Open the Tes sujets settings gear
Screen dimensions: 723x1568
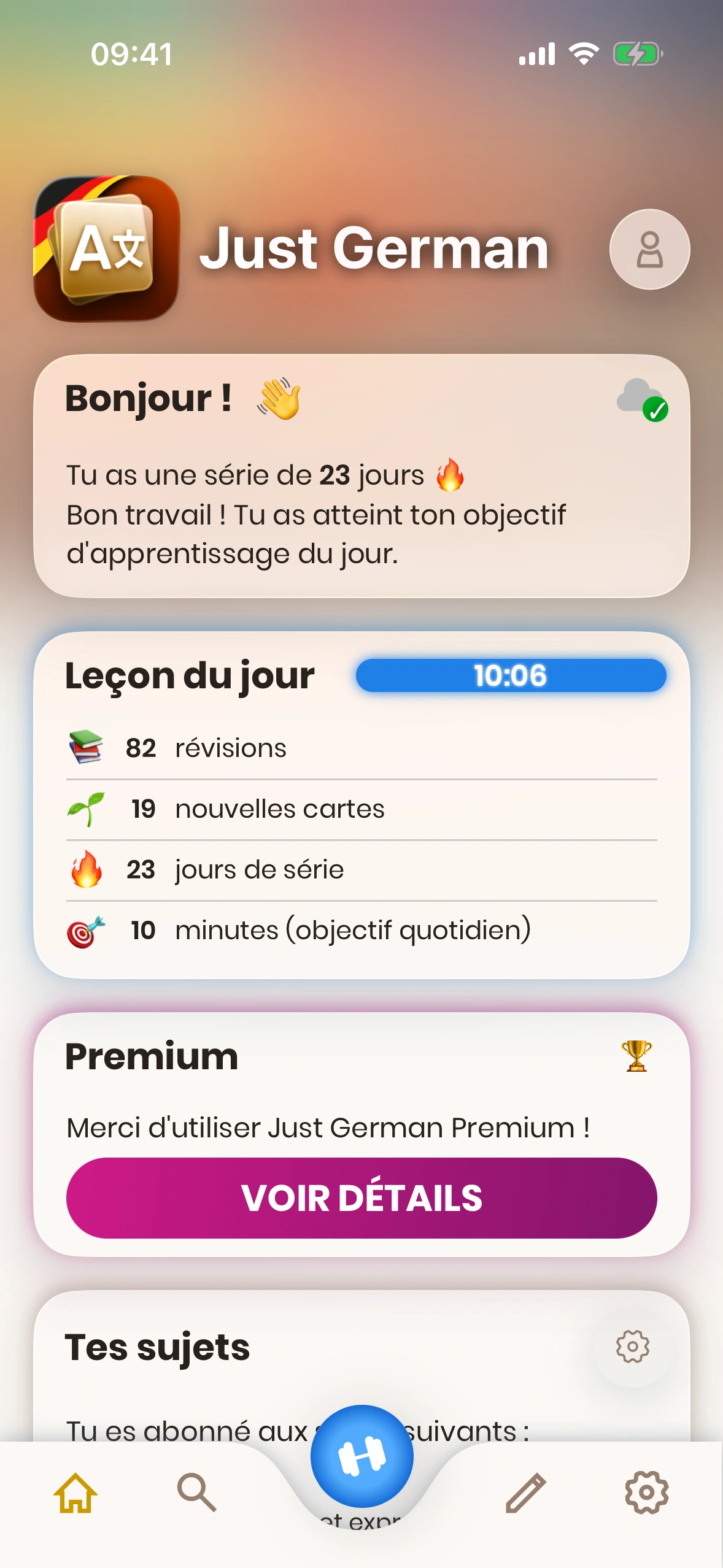(x=632, y=1347)
